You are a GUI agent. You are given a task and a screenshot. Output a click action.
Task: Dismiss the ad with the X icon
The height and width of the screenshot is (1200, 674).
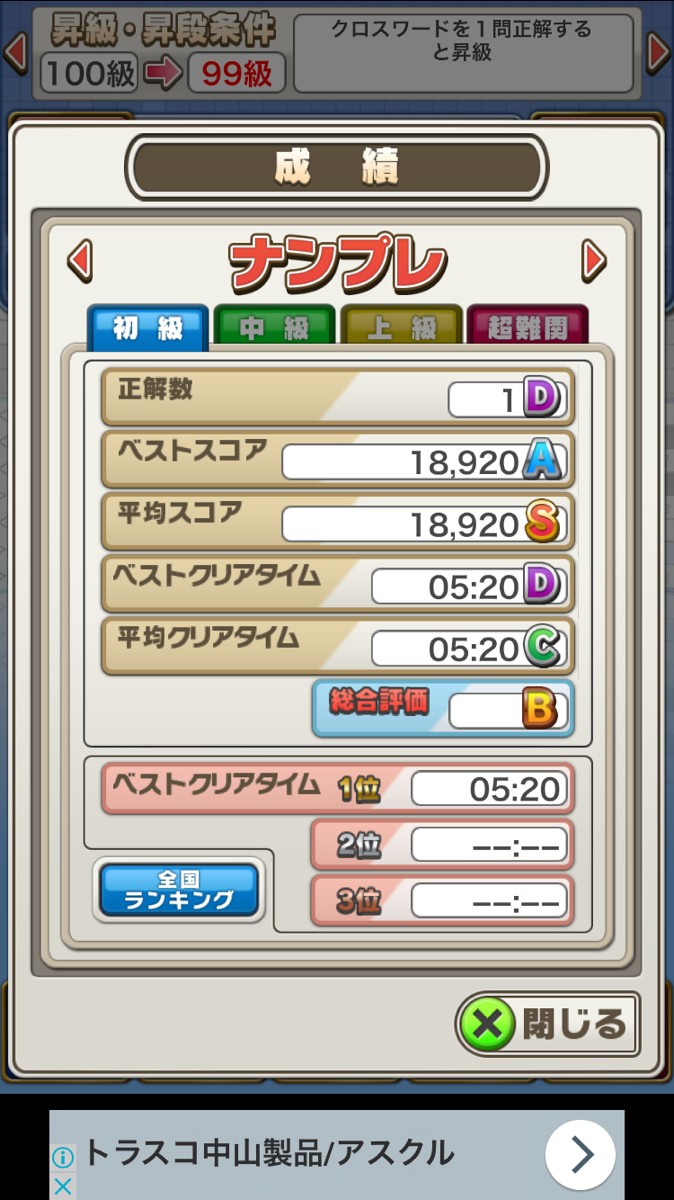(62, 1186)
